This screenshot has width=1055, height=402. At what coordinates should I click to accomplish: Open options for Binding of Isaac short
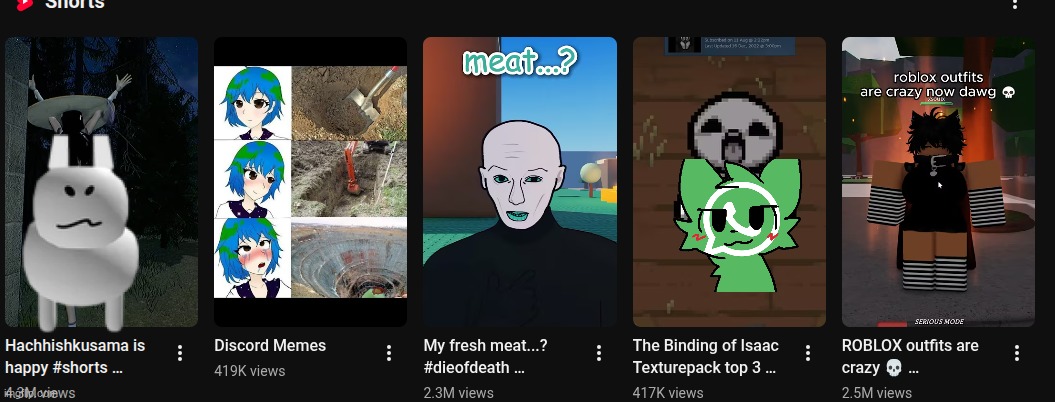tap(808, 353)
